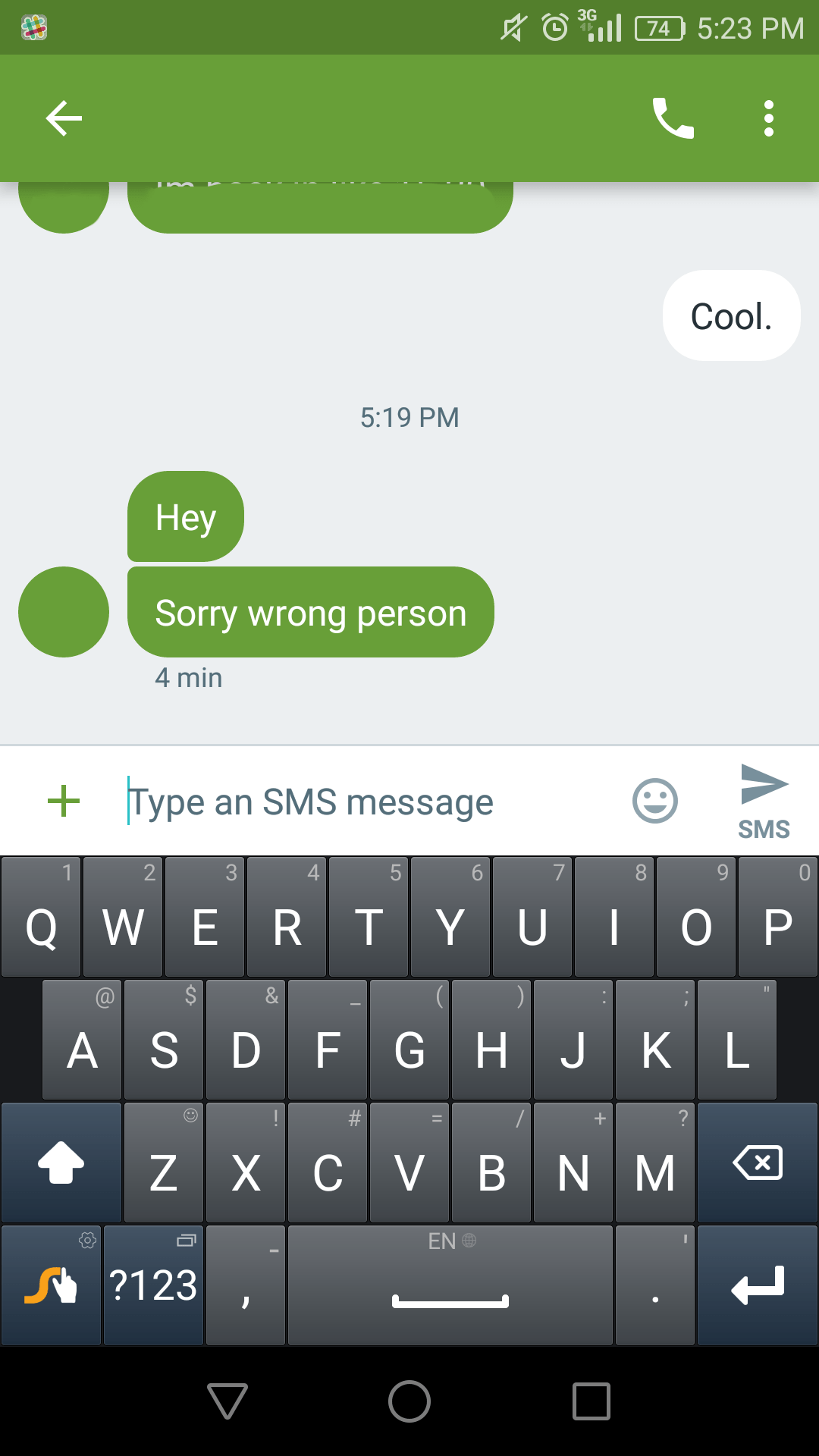
Task: Tap the green avatar next to 'Sorry wrong person'
Action: point(64,612)
